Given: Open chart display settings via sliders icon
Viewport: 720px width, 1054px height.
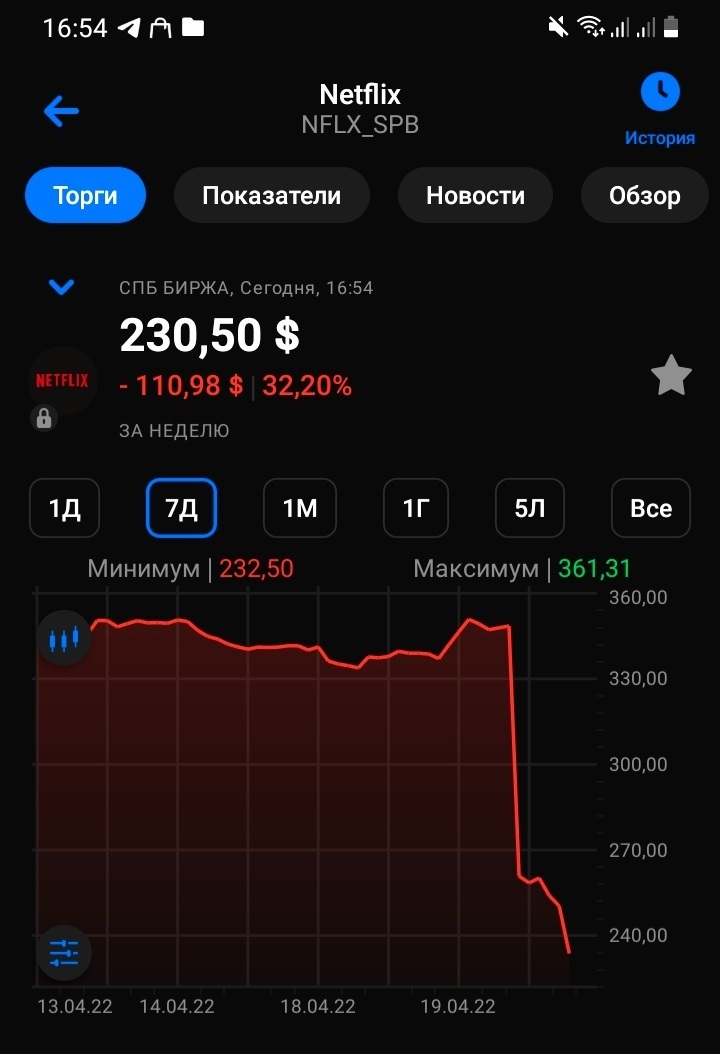Looking at the screenshot, I should pos(63,952).
